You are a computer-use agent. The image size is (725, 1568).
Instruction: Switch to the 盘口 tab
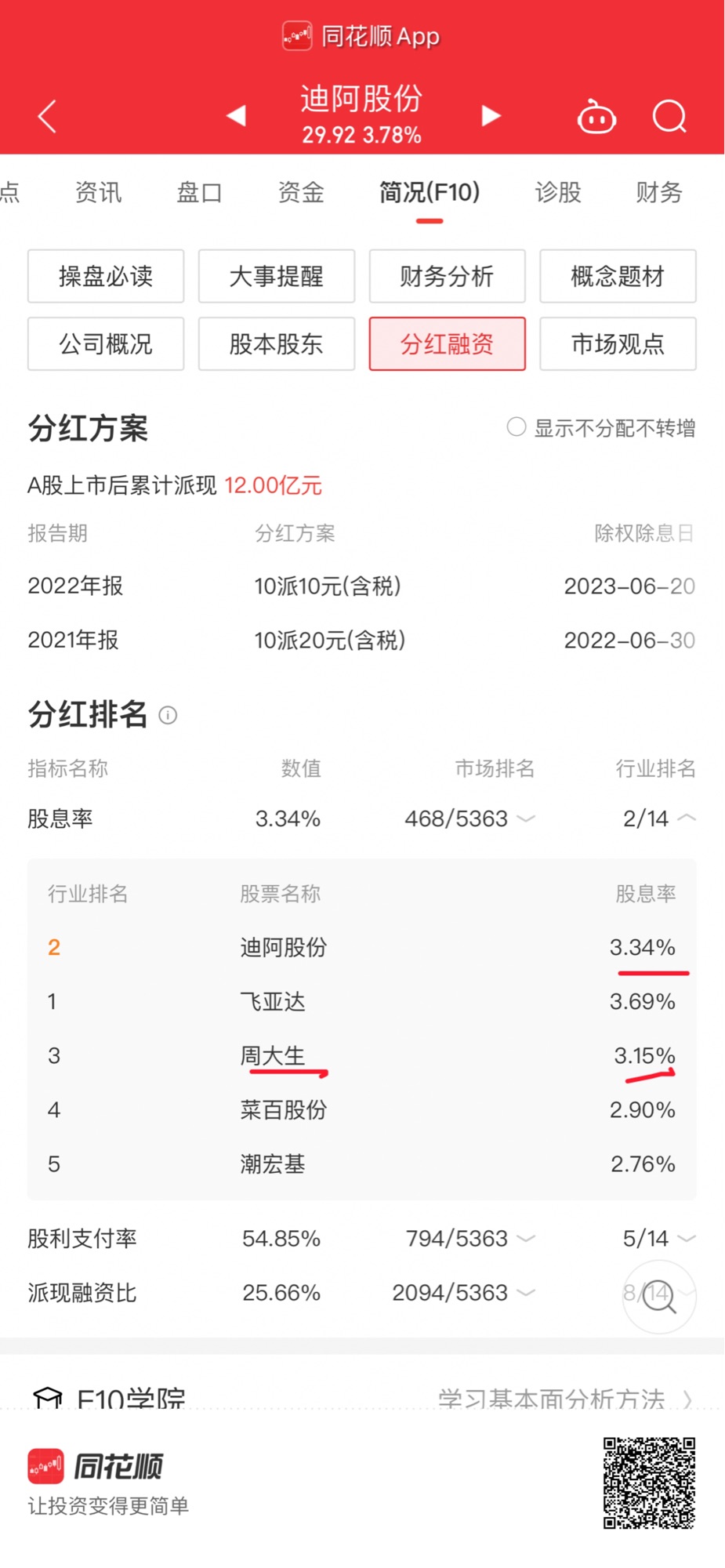pyautogui.click(x=199, y=192)
